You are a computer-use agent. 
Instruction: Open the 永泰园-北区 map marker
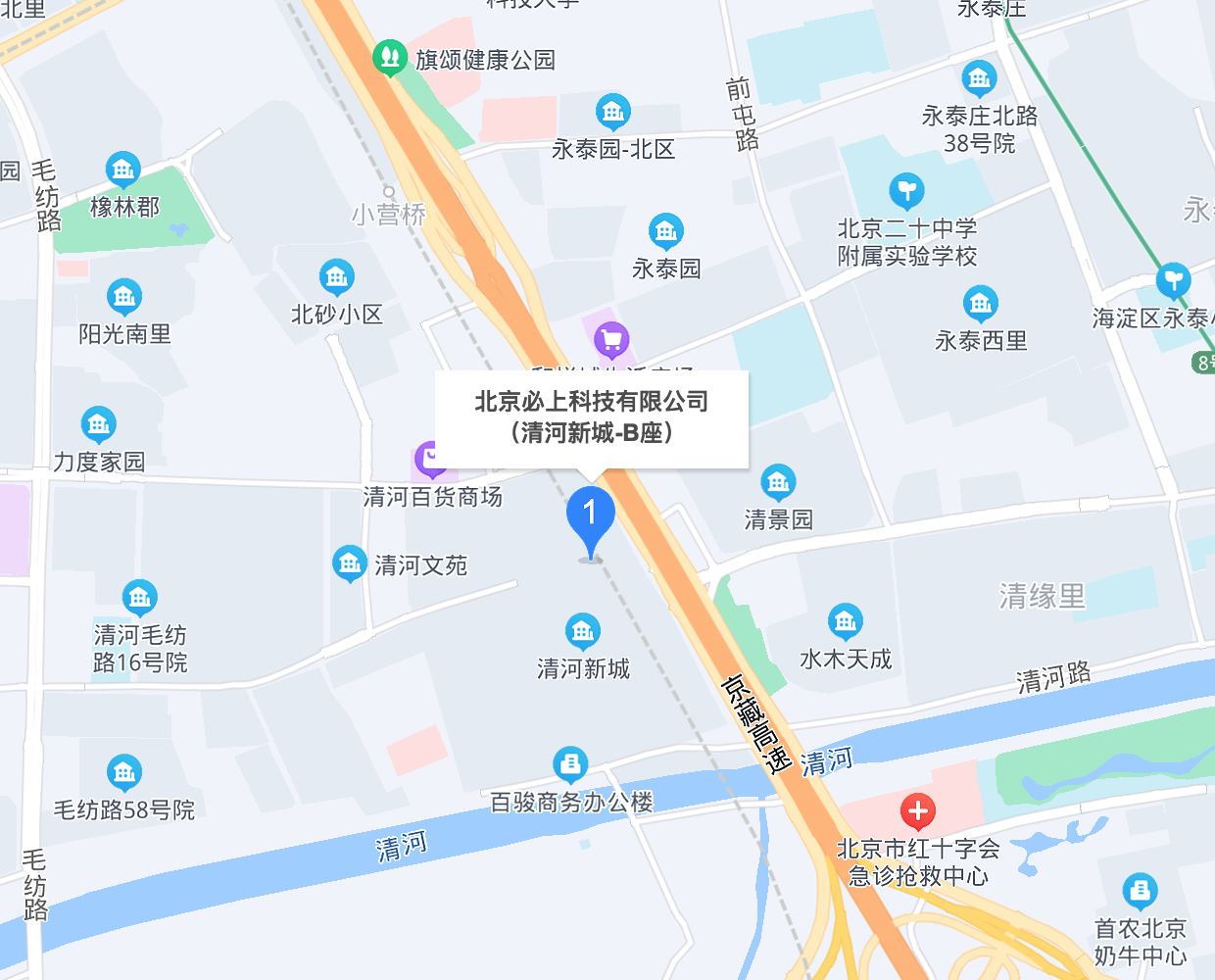pos(613,112)
